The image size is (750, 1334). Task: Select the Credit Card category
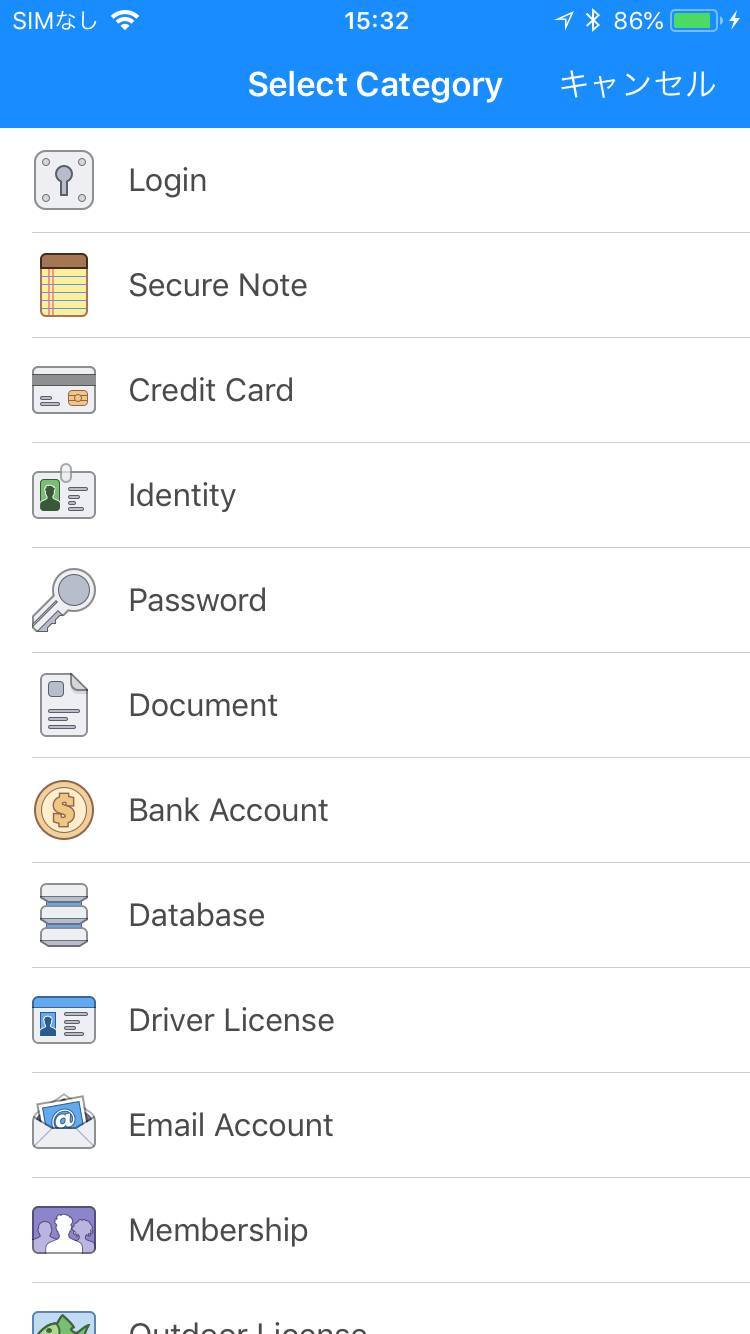(x=375, y=390)
